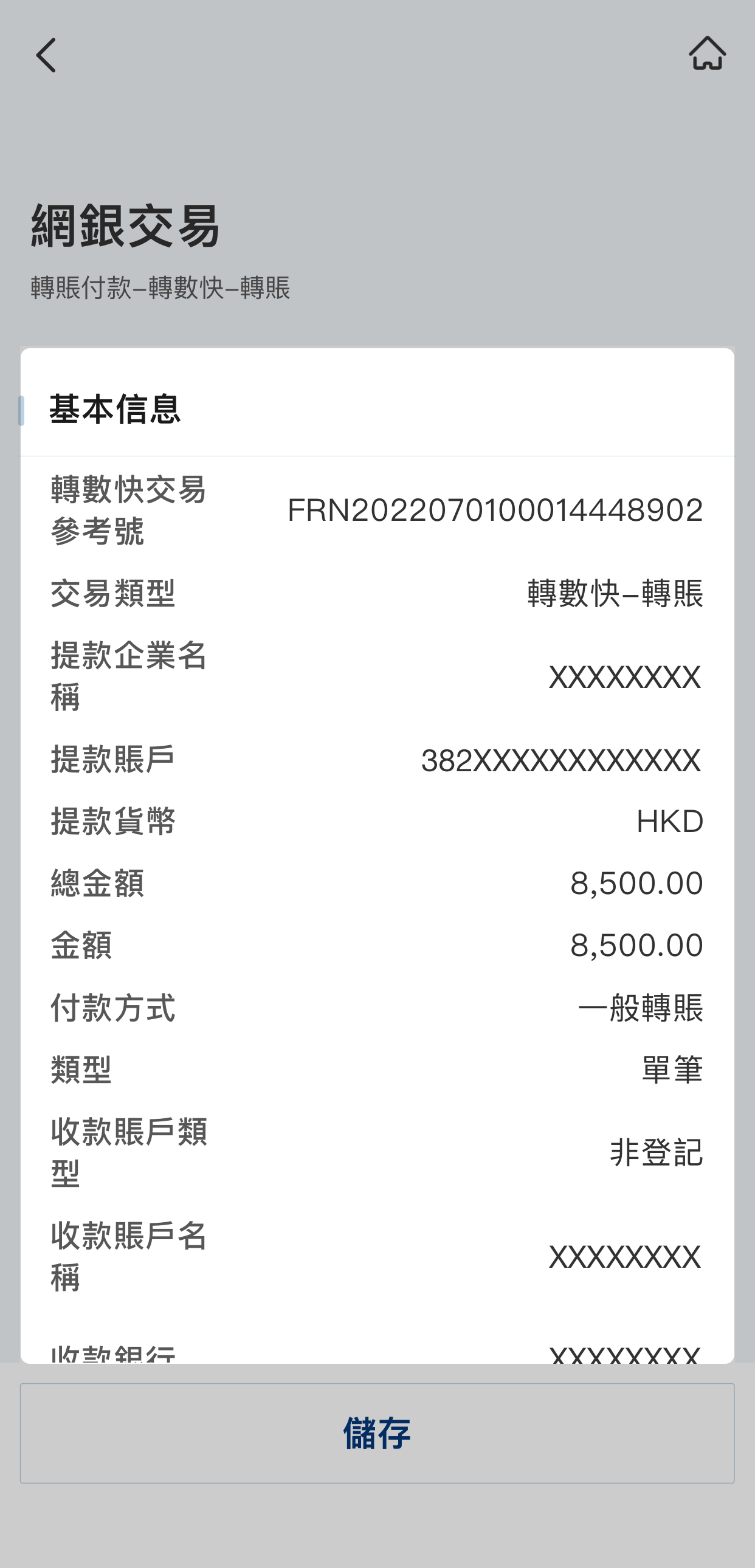Tap the 儲存 (Save) button
This screenshot has height=1568, width=755.
[377, 1432]
